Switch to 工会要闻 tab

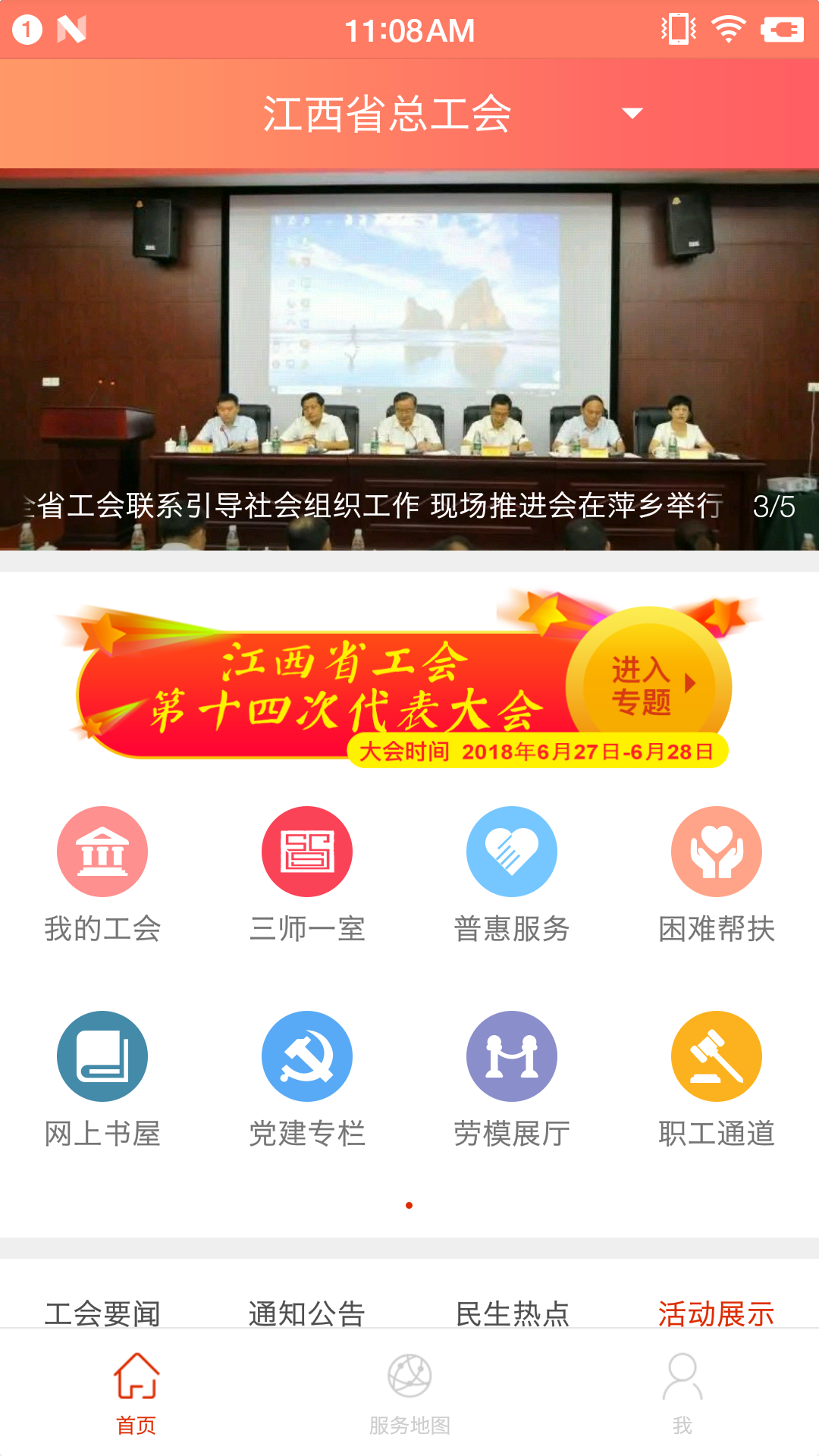pos(102,1313)
